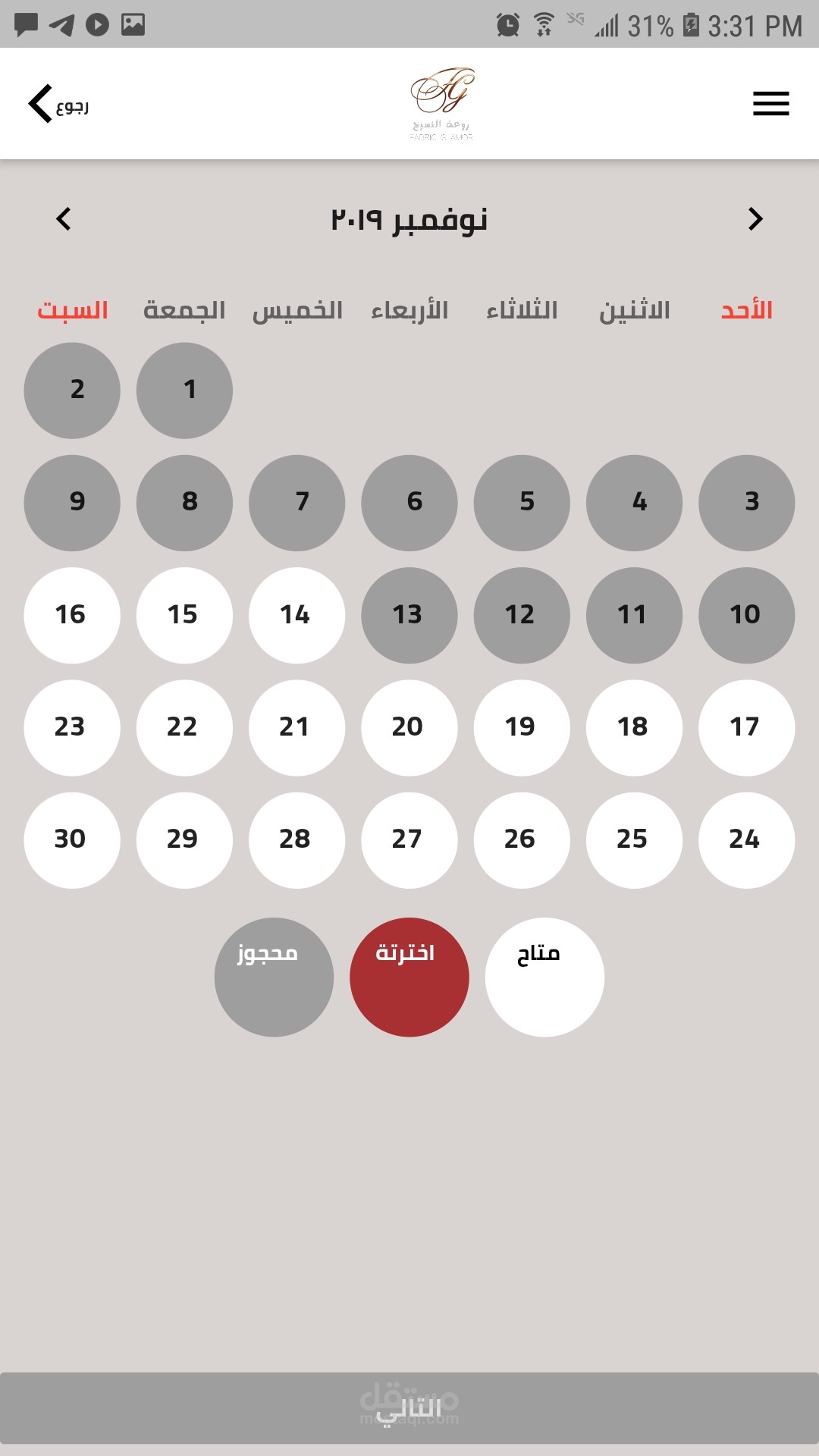
Task: Go back using the رجوع arrow
Action: (58, 104)
